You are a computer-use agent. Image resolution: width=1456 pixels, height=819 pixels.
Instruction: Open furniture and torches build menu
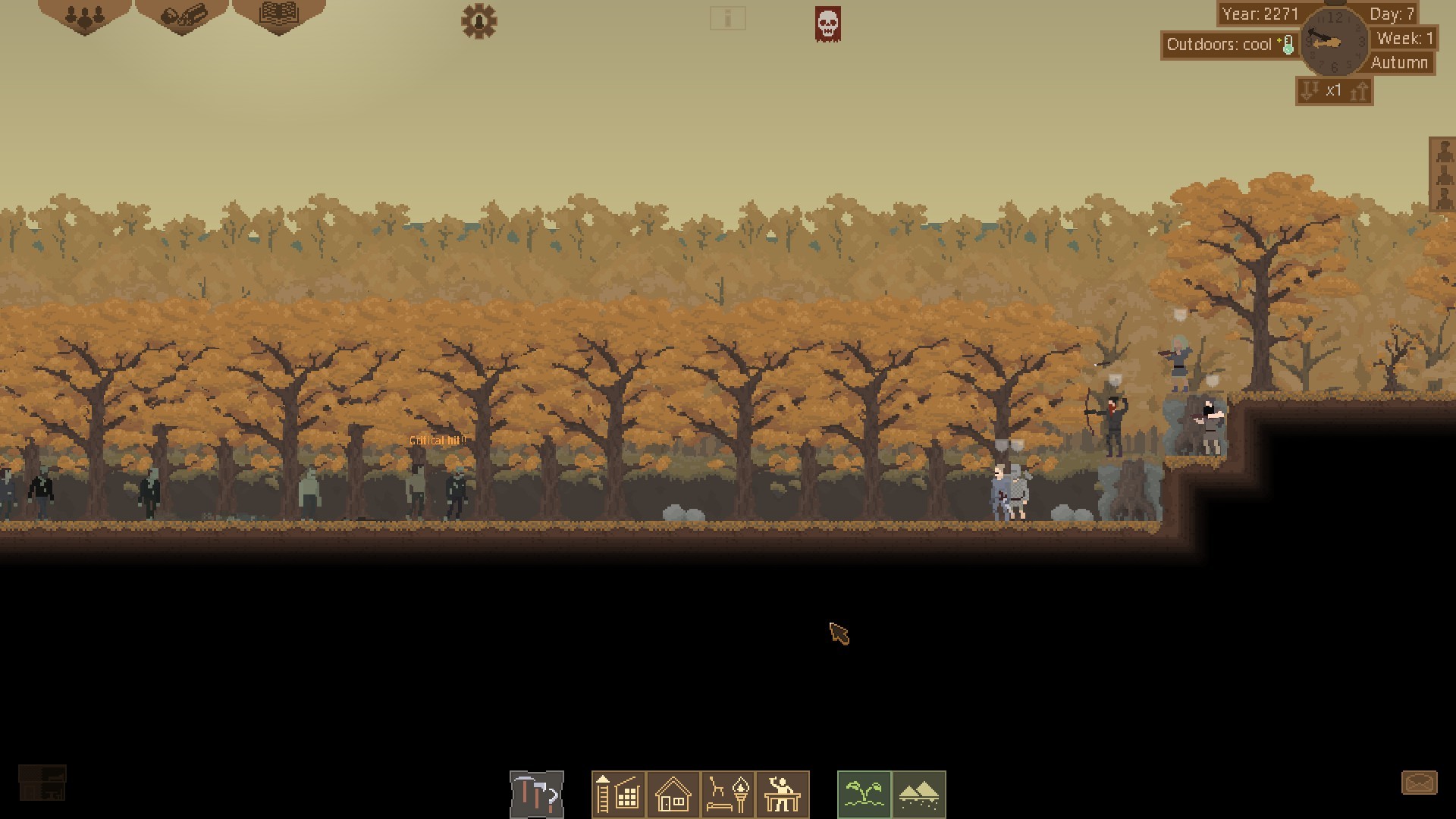pyautogui.click(x=728, y=795)
